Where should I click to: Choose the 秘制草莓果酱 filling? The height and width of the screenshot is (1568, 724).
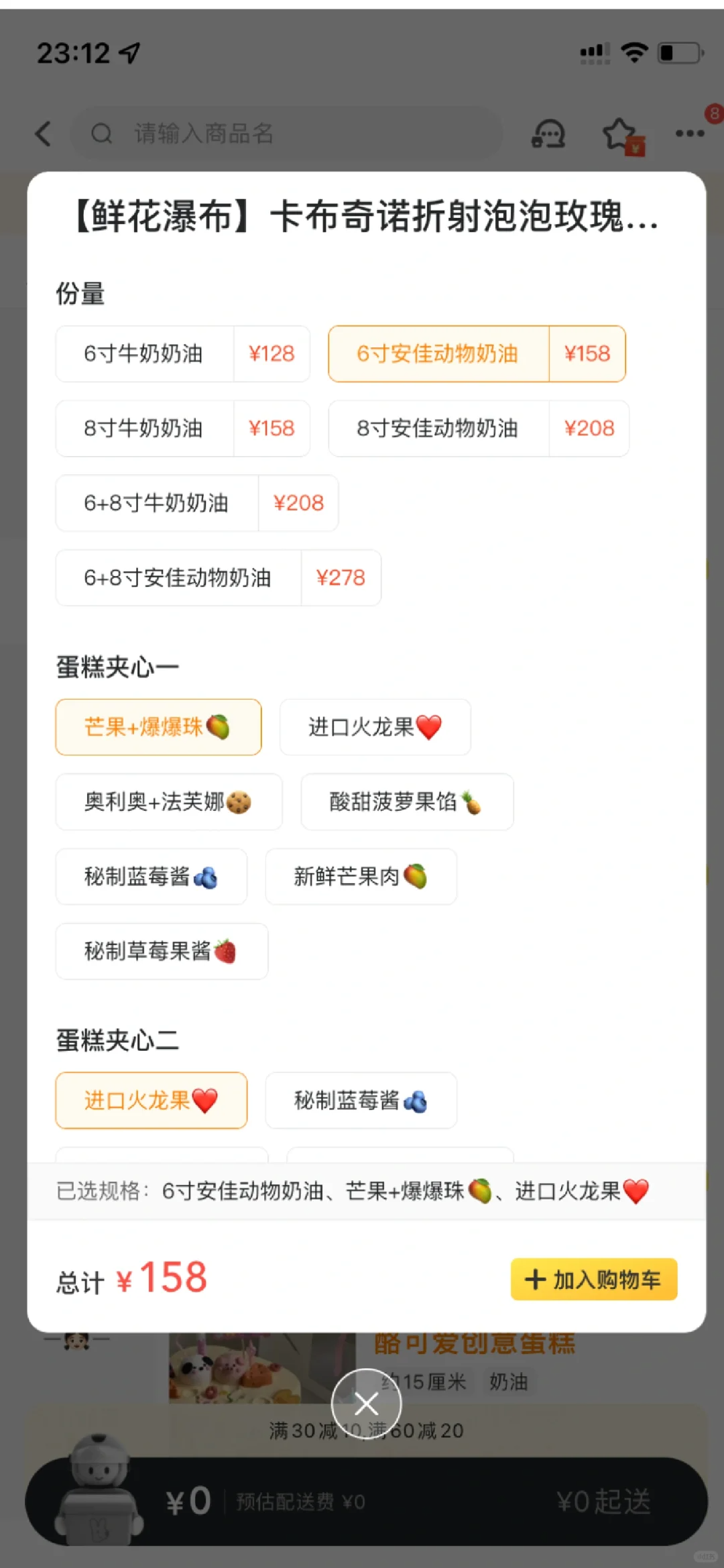click(161, 952)
